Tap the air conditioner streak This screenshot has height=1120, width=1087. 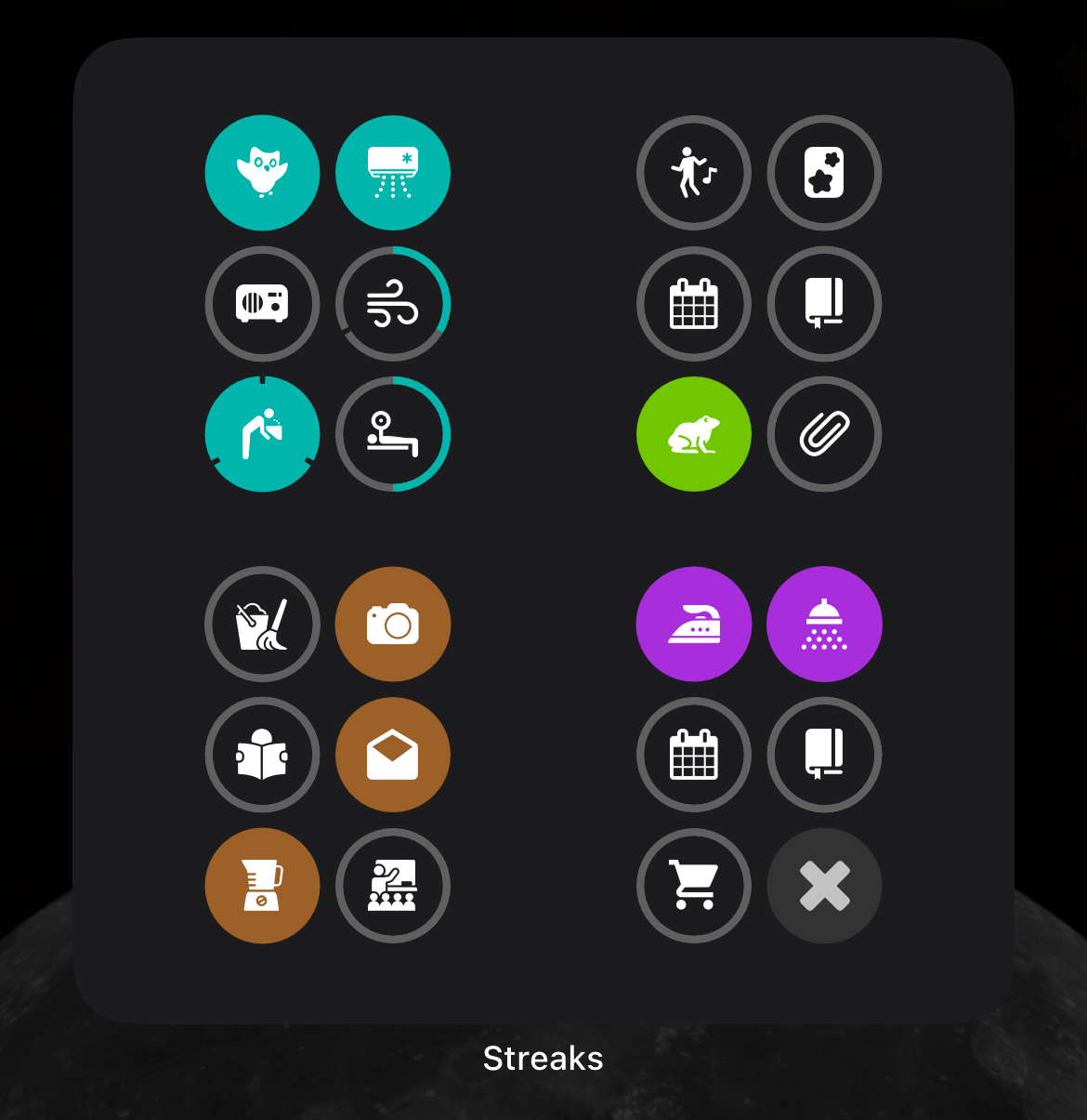click(393, 173)
